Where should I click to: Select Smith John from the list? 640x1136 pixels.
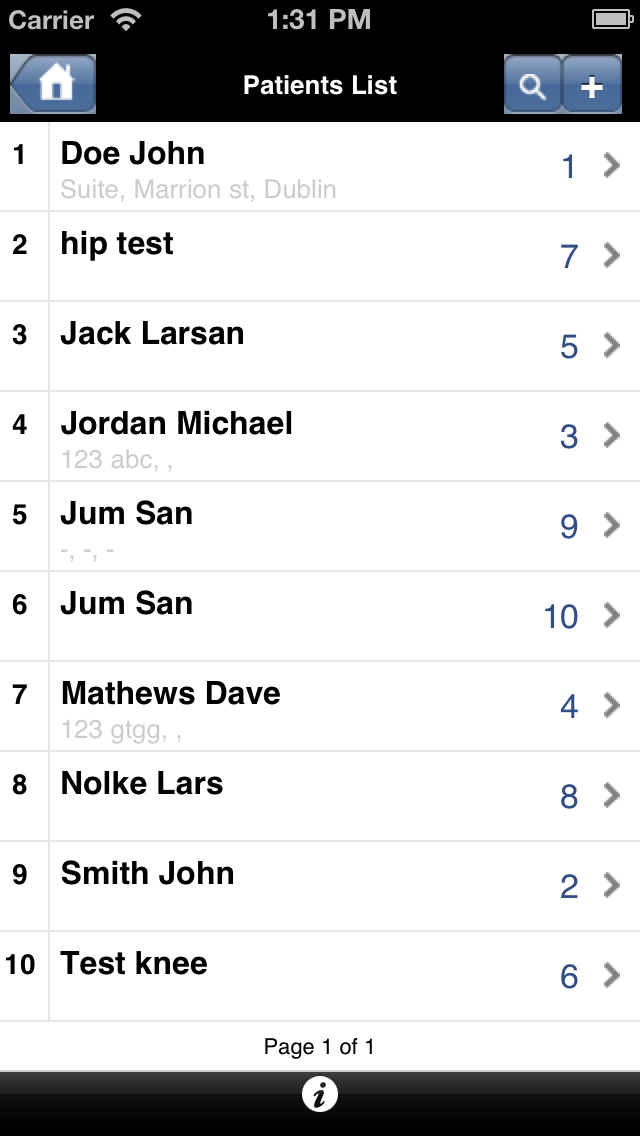coord(320,886)
